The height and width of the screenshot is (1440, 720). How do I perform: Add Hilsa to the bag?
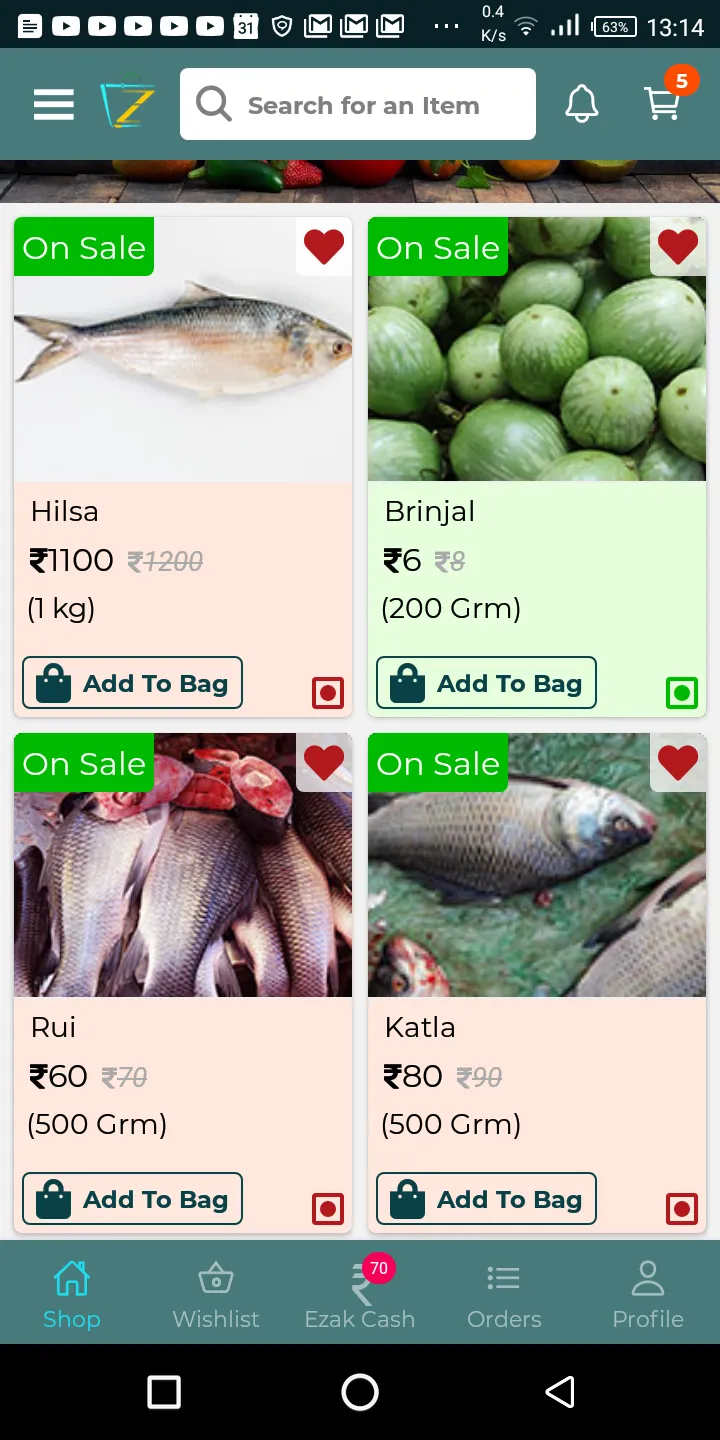point(132,683)
